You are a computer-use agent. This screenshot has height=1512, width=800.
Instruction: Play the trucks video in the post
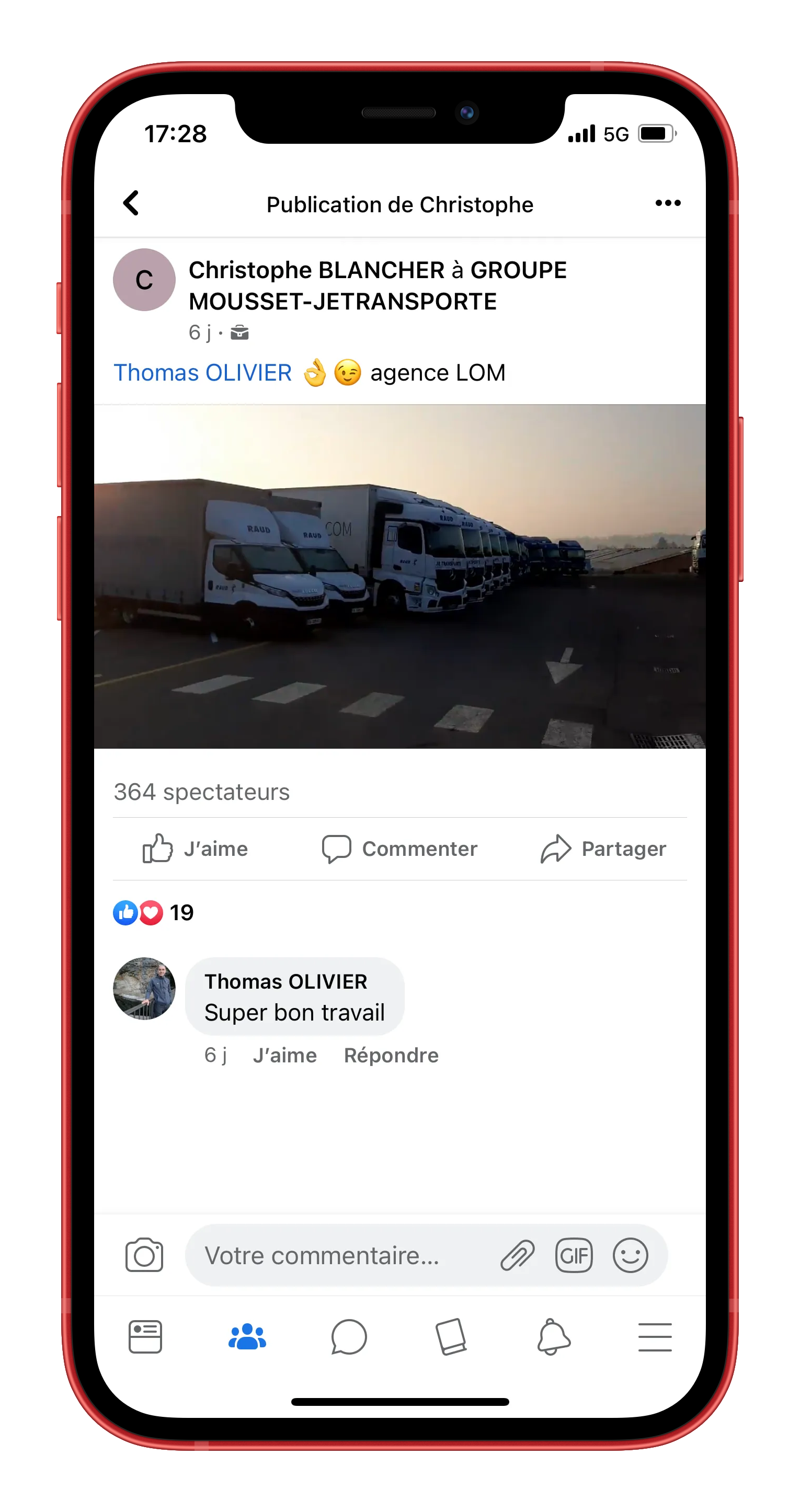pos(399,576)
